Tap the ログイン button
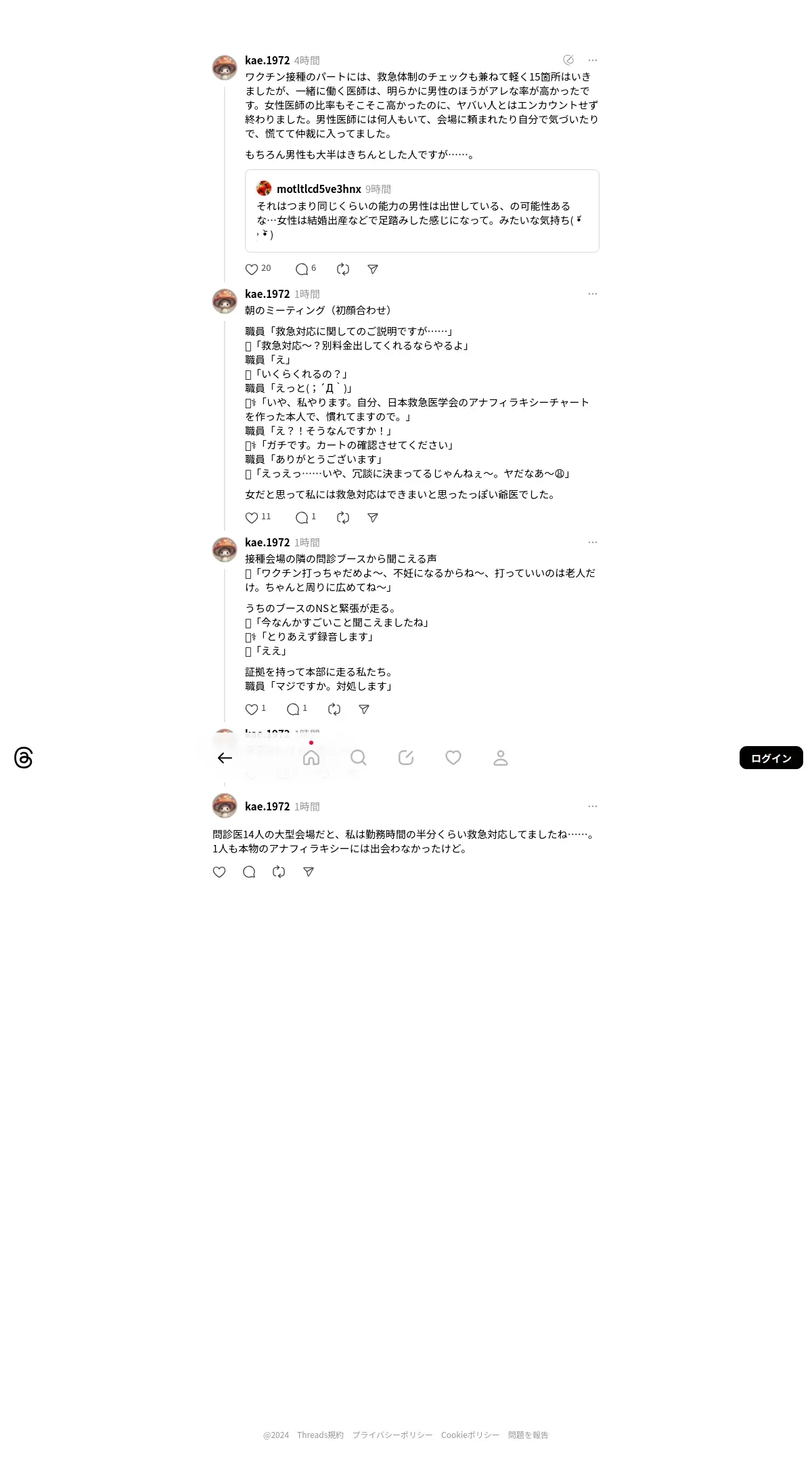 point(771,758)
